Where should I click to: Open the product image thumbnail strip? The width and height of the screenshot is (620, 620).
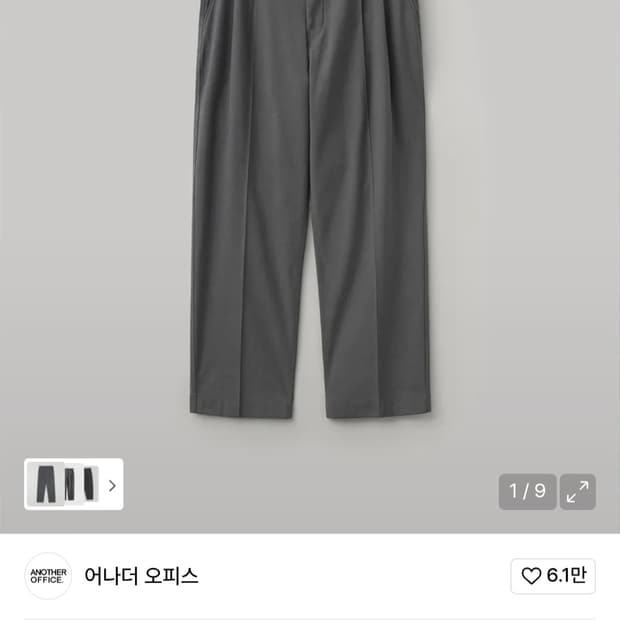[74, 484]
